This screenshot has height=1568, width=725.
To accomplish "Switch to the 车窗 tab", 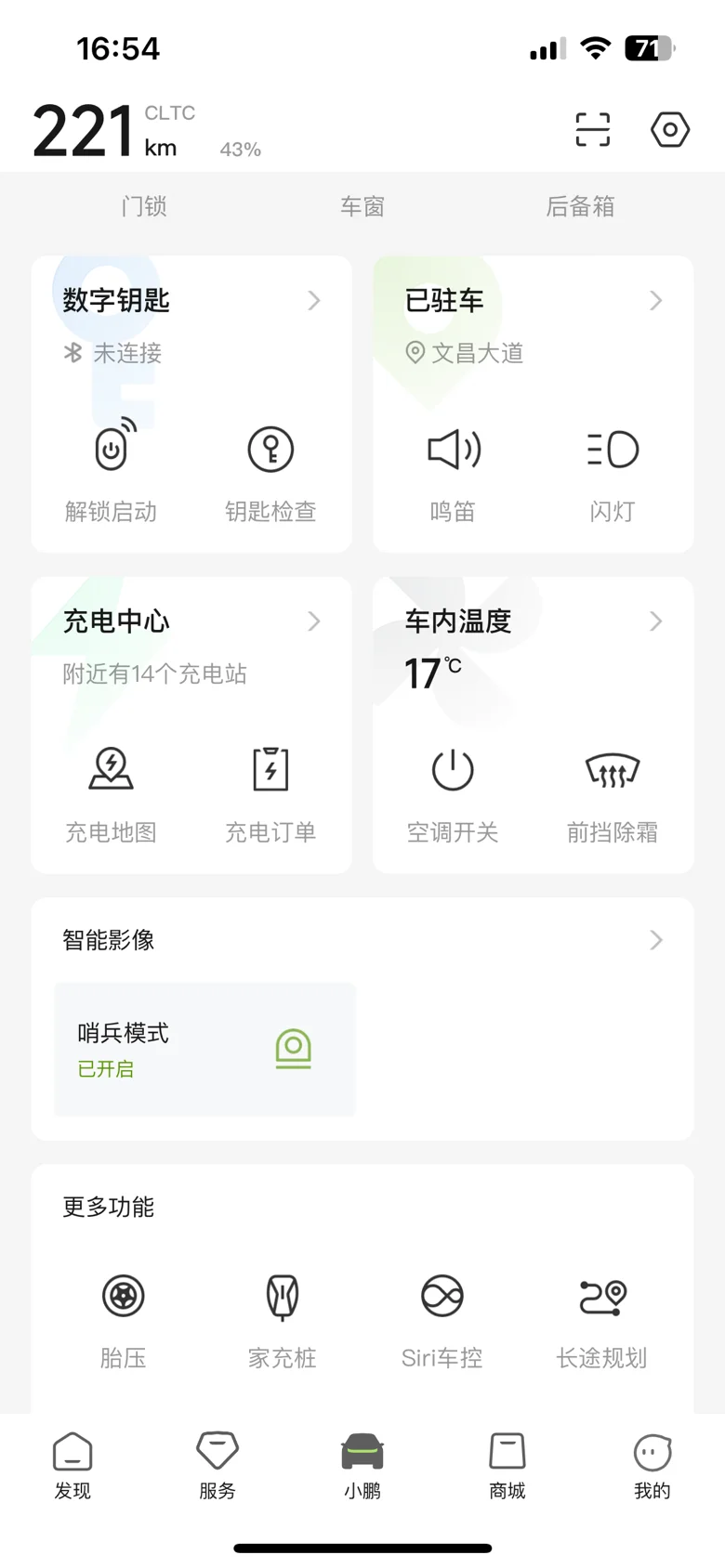I will (362, 206).
